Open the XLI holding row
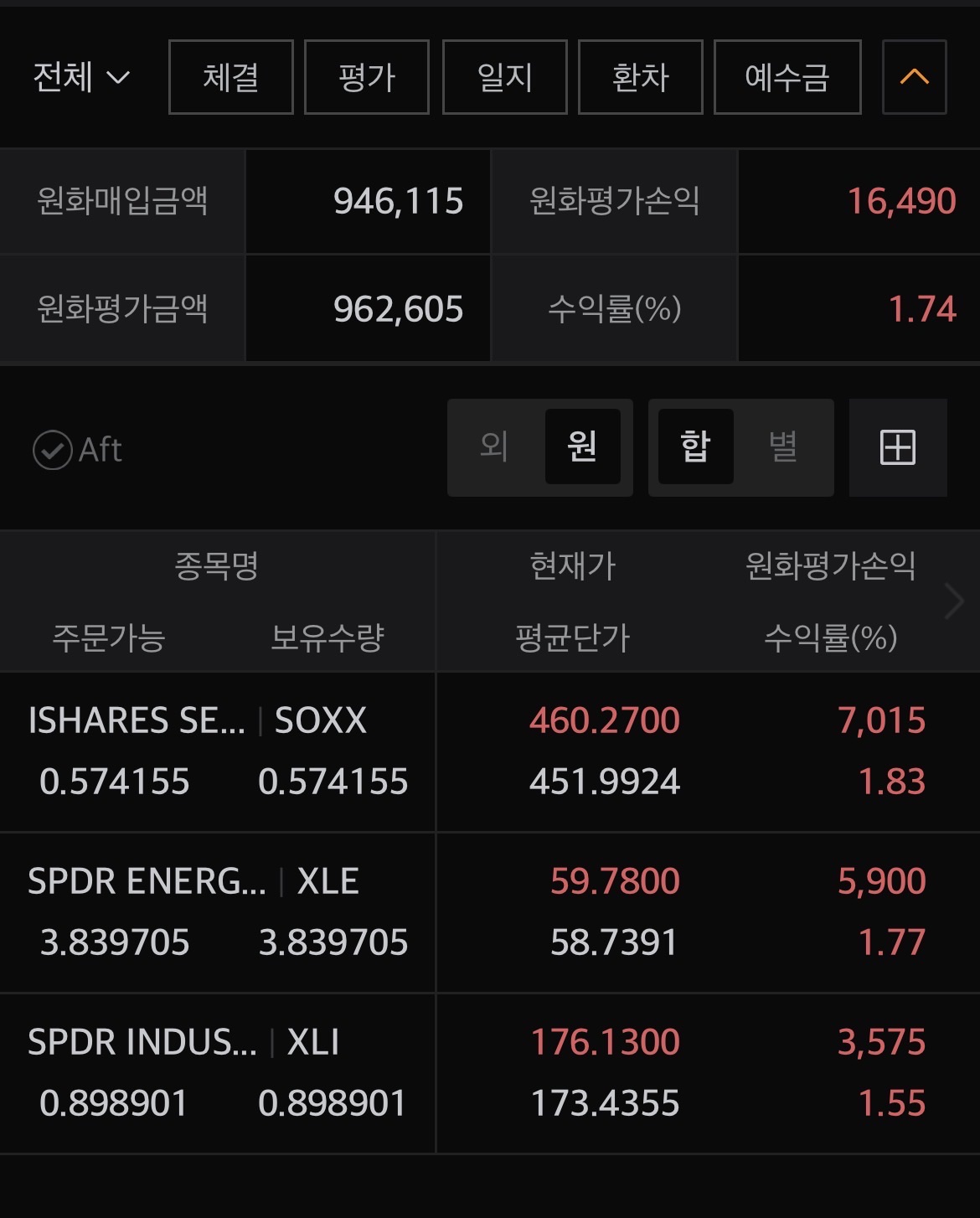The height and width of the screenshot is (1218, 980). [490, 1073]
